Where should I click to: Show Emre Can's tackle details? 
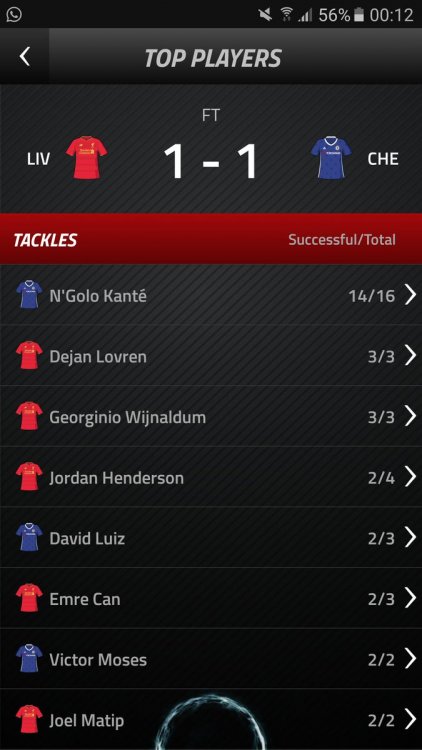(211, 598)
